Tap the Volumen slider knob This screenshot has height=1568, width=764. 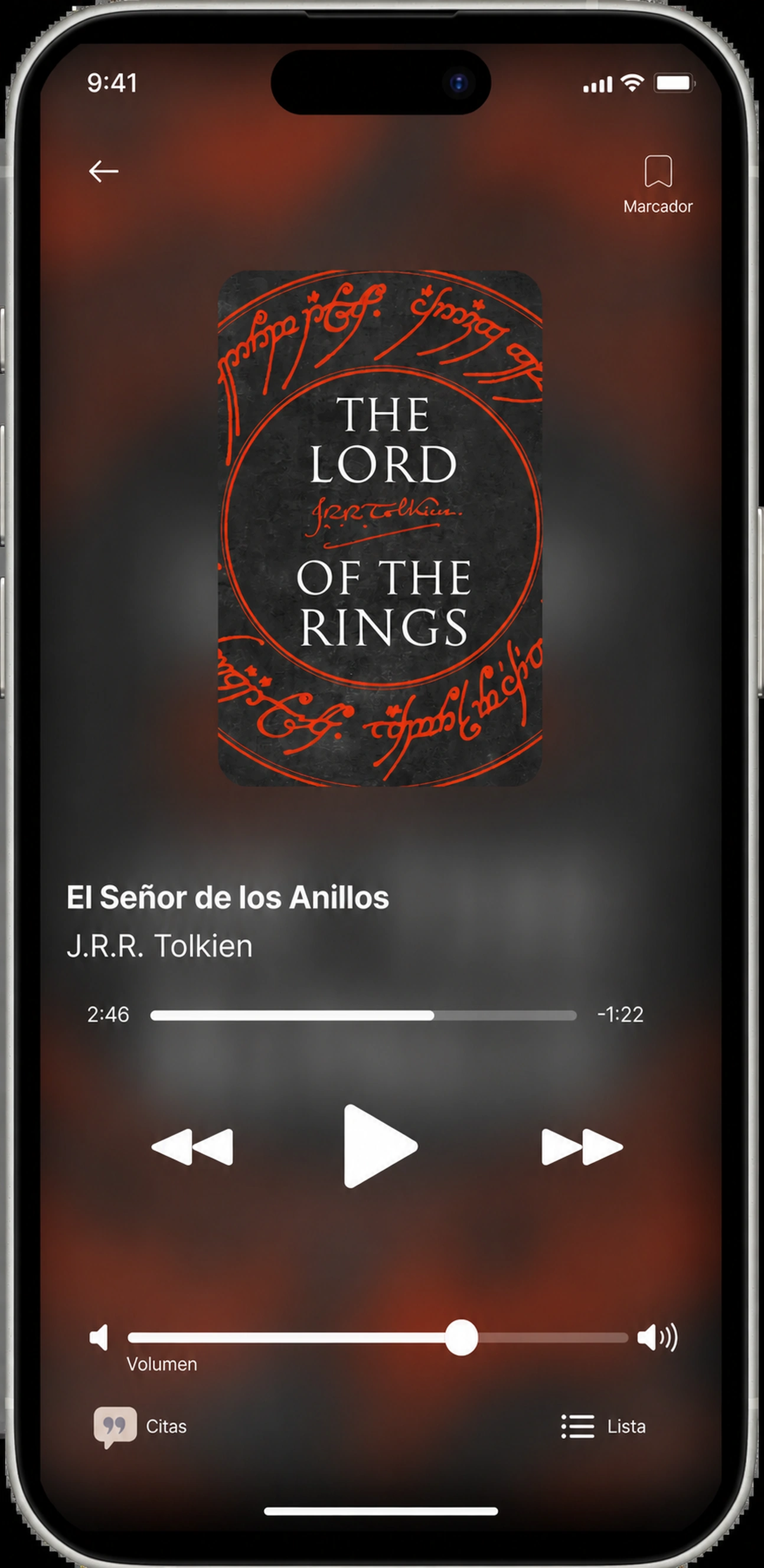[x=462, y=1337]
